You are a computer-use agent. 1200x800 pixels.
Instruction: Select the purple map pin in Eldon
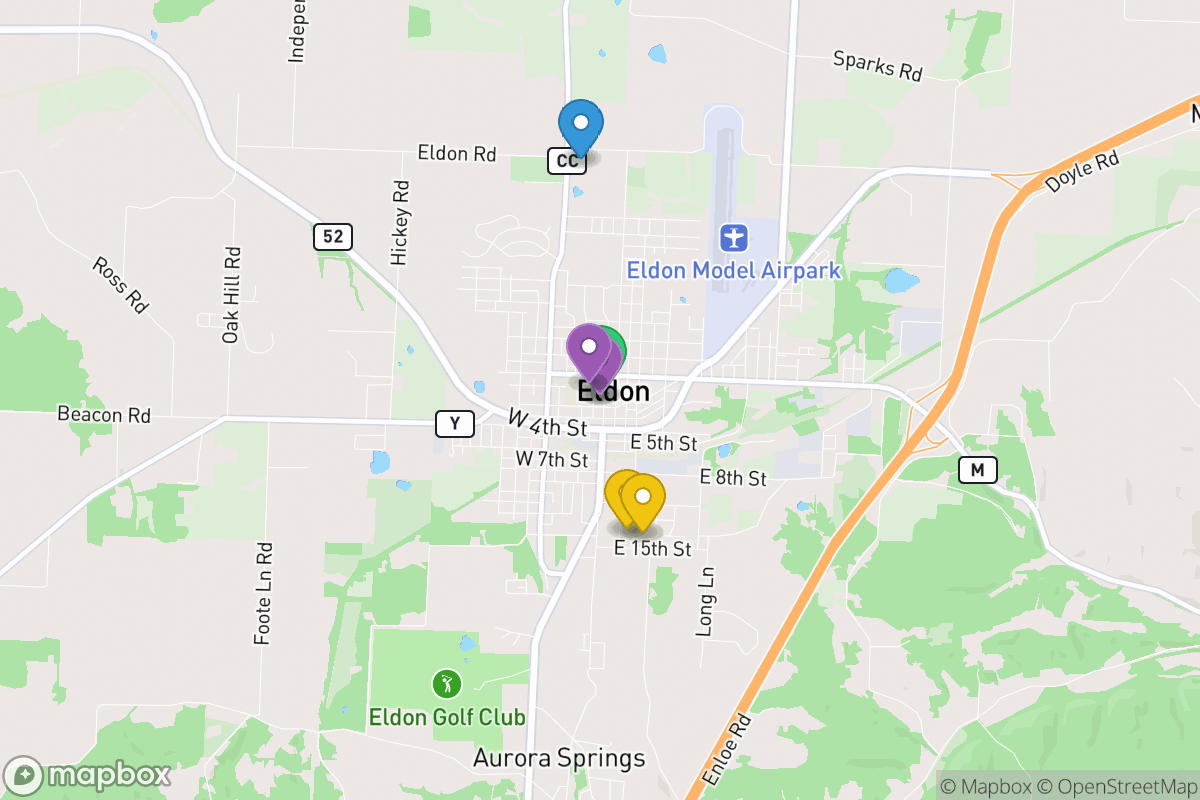pos(589,350)
